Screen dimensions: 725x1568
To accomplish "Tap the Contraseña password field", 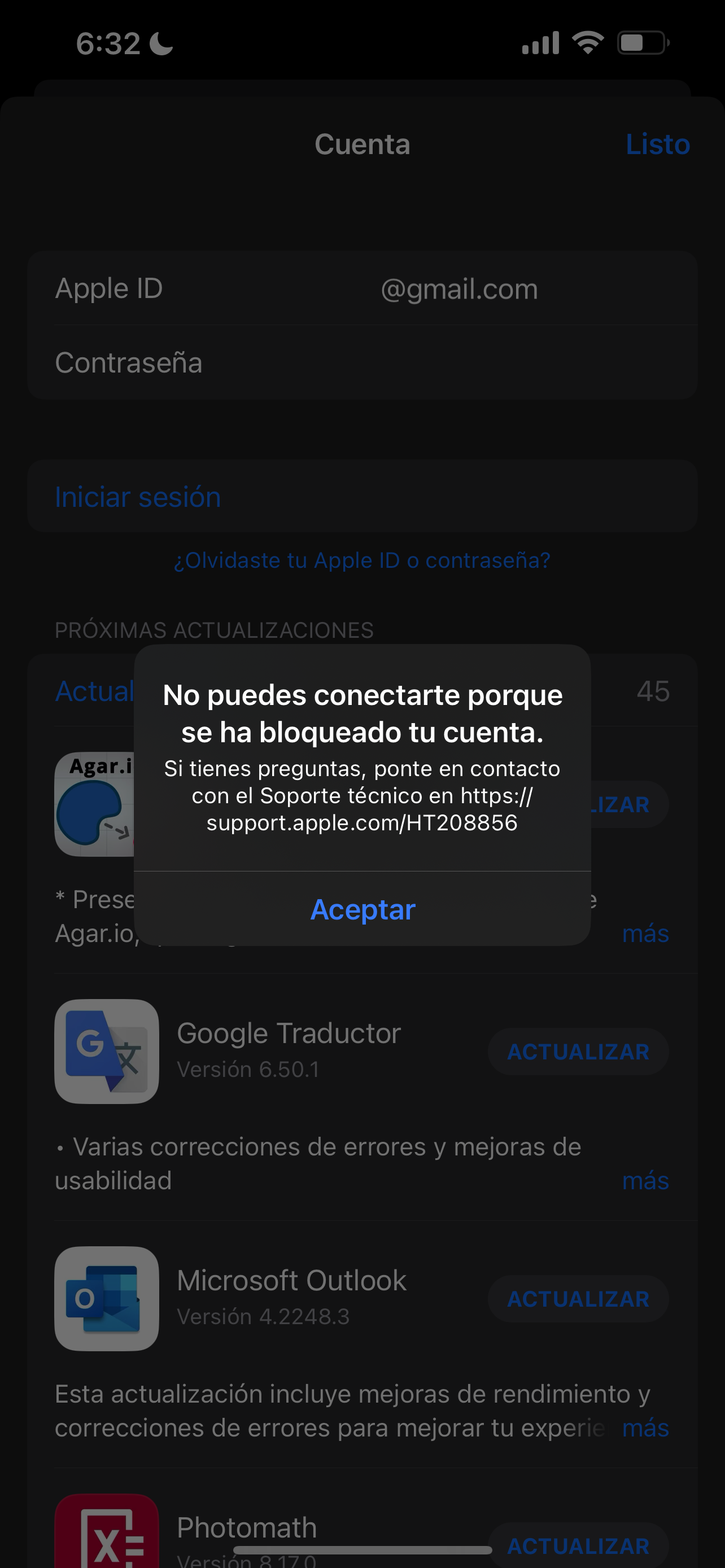I will [362, 363].
